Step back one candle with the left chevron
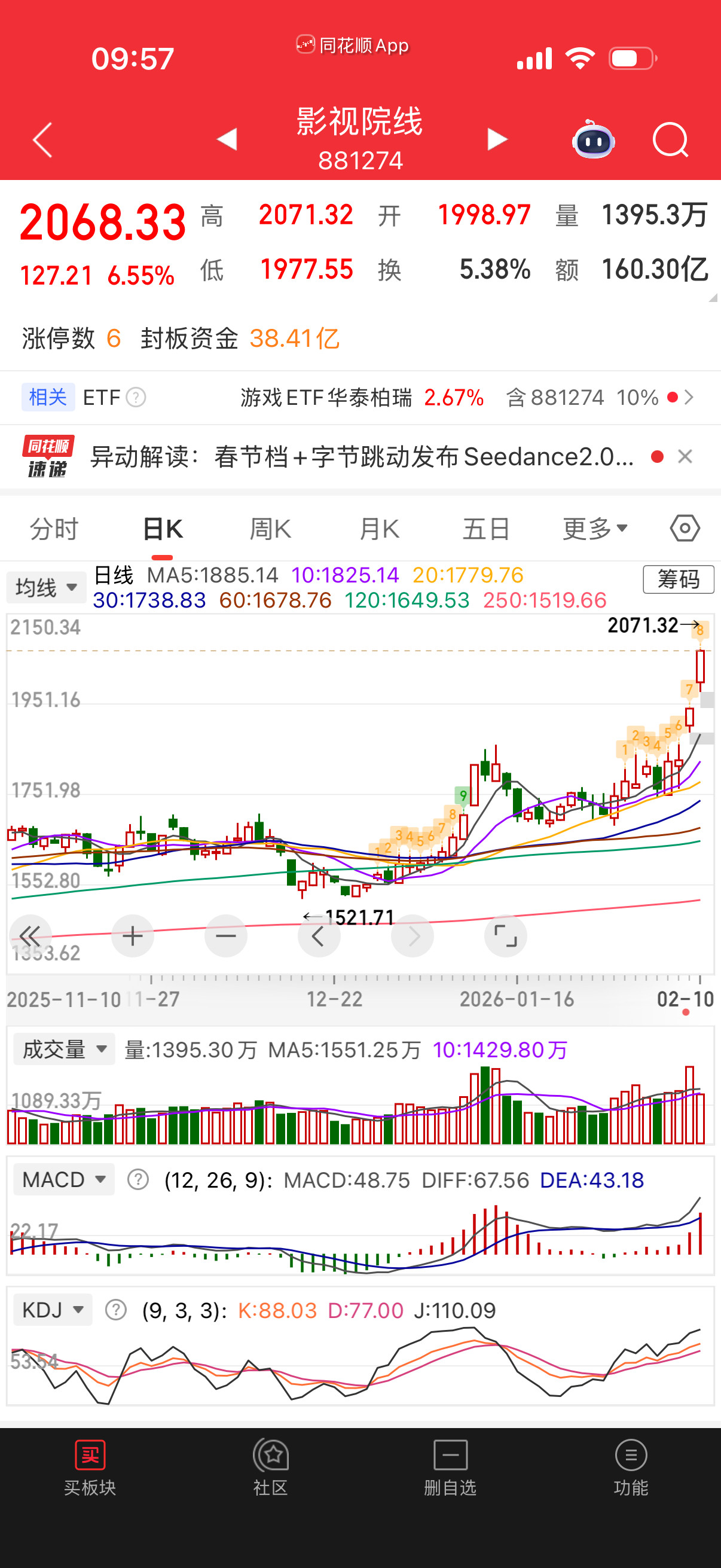Image resolution: width=721 pixels, height=1568 pixels. [x=319, y=935]
